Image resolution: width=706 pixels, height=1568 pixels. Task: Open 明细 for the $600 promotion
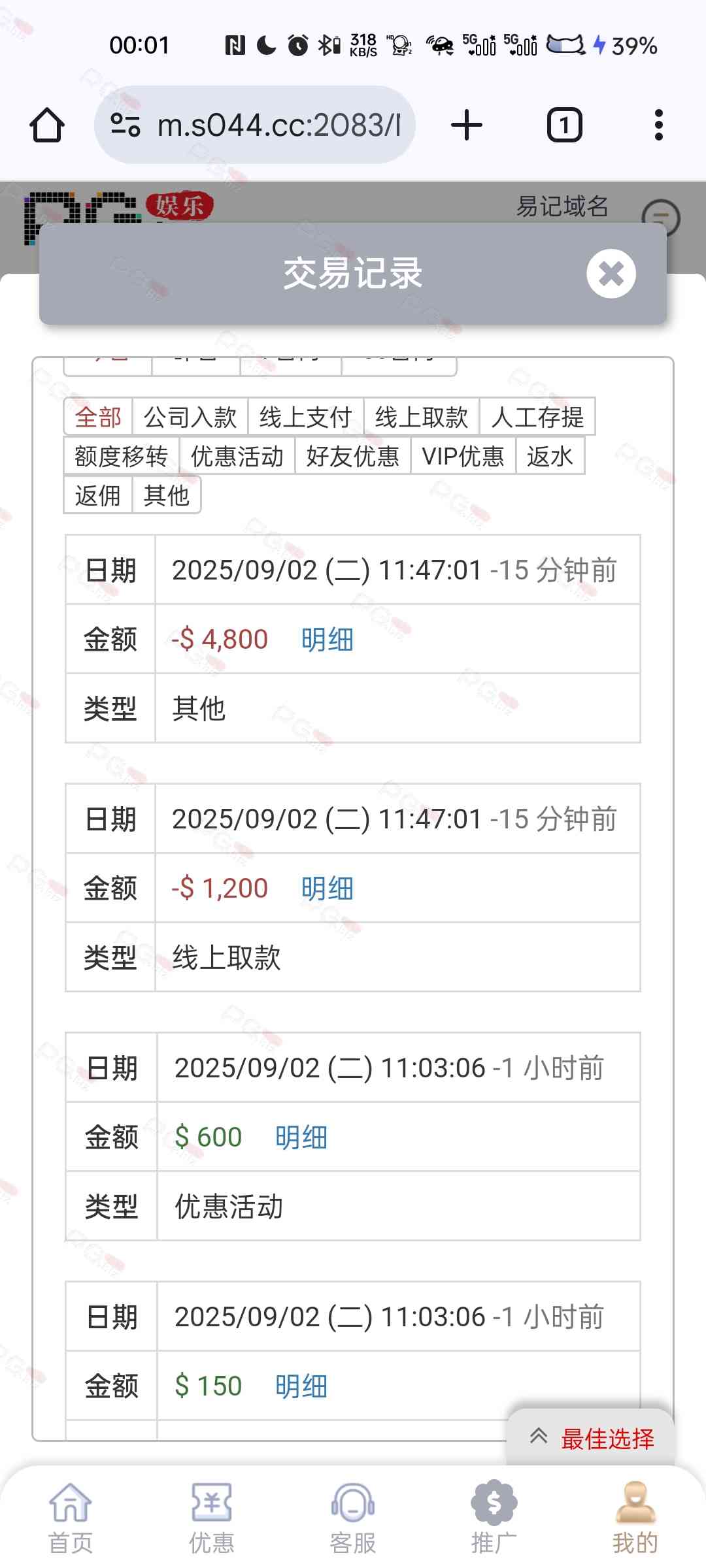[301, 1137]
